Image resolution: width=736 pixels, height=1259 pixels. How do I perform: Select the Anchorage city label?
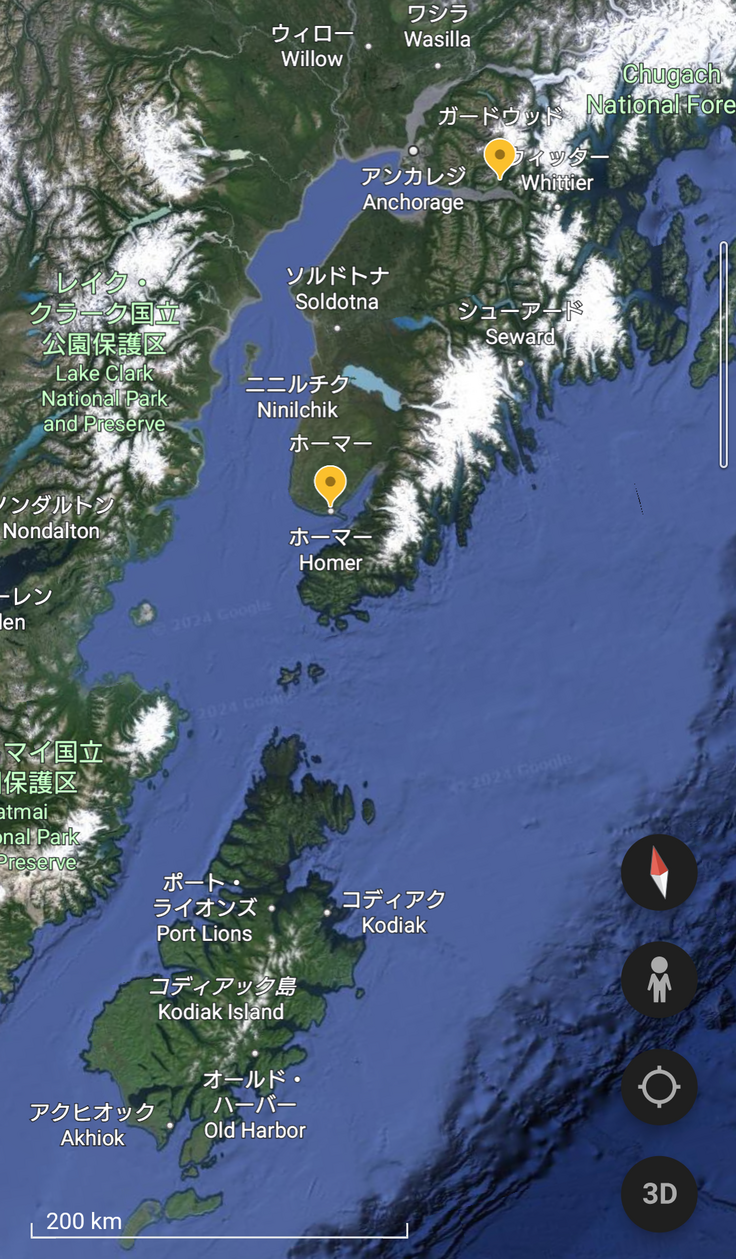(x=413, y=190)
